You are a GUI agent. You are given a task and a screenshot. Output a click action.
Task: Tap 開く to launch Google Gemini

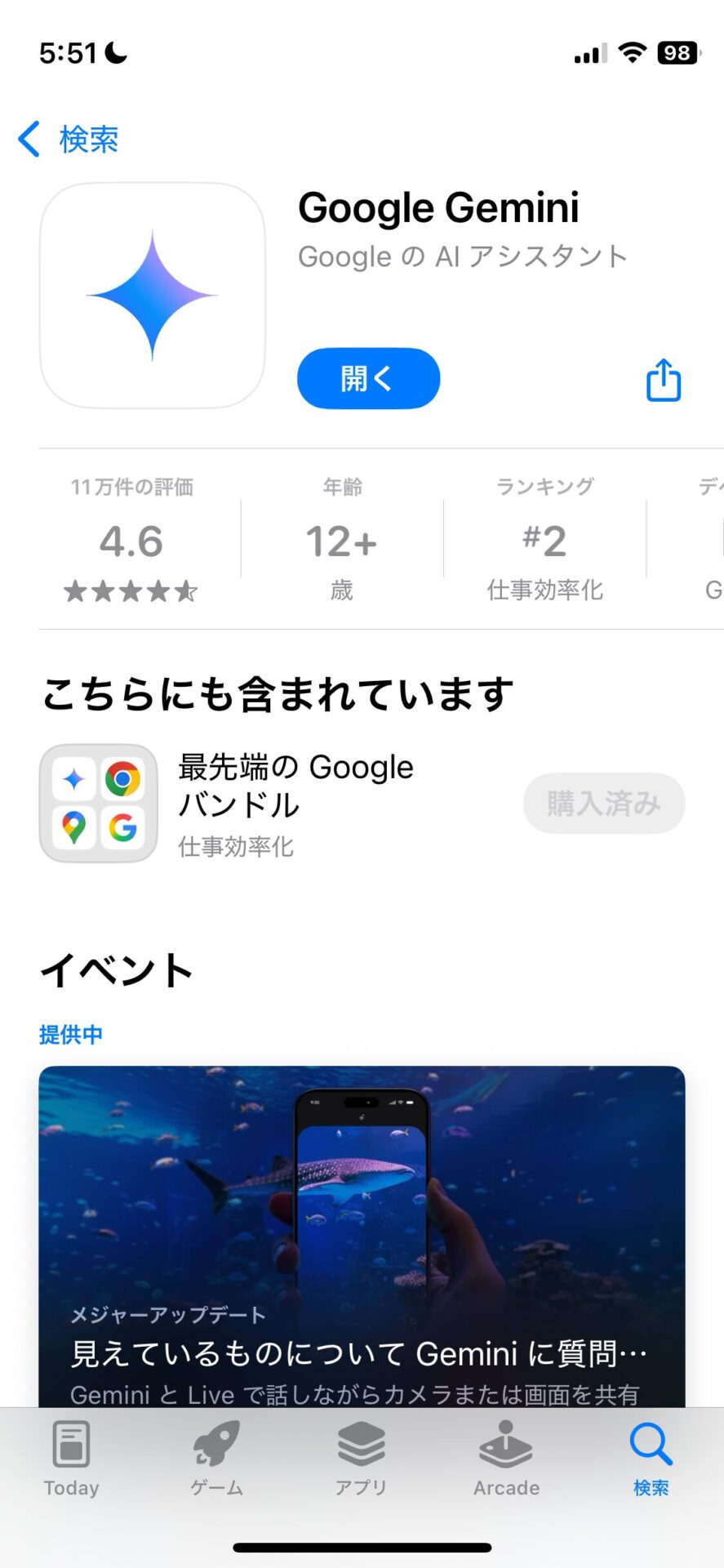click(x=368, y=378)
